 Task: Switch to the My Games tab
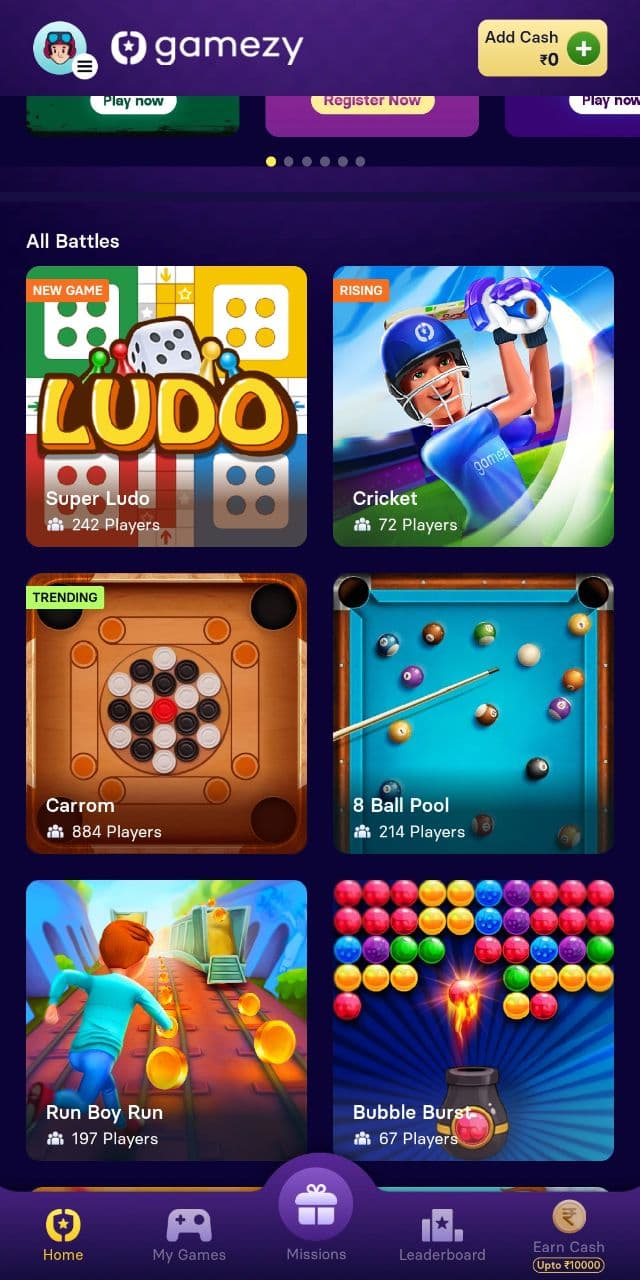(189, 1235)
